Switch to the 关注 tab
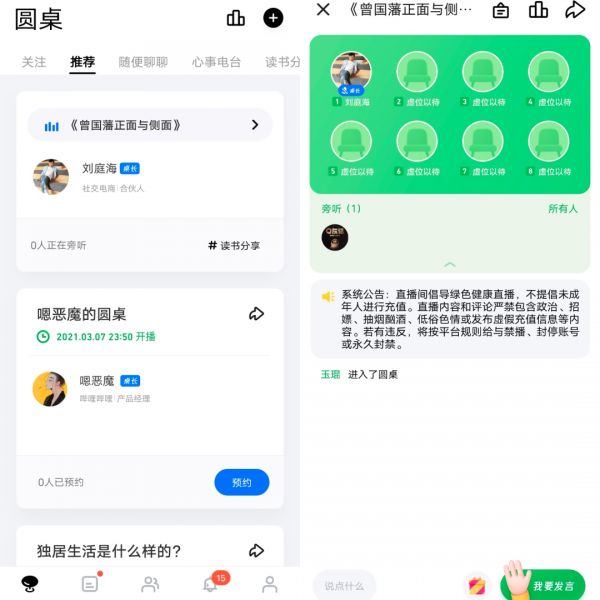The width and height of the screenshot is (600, 600). click(x=34, y=62)
